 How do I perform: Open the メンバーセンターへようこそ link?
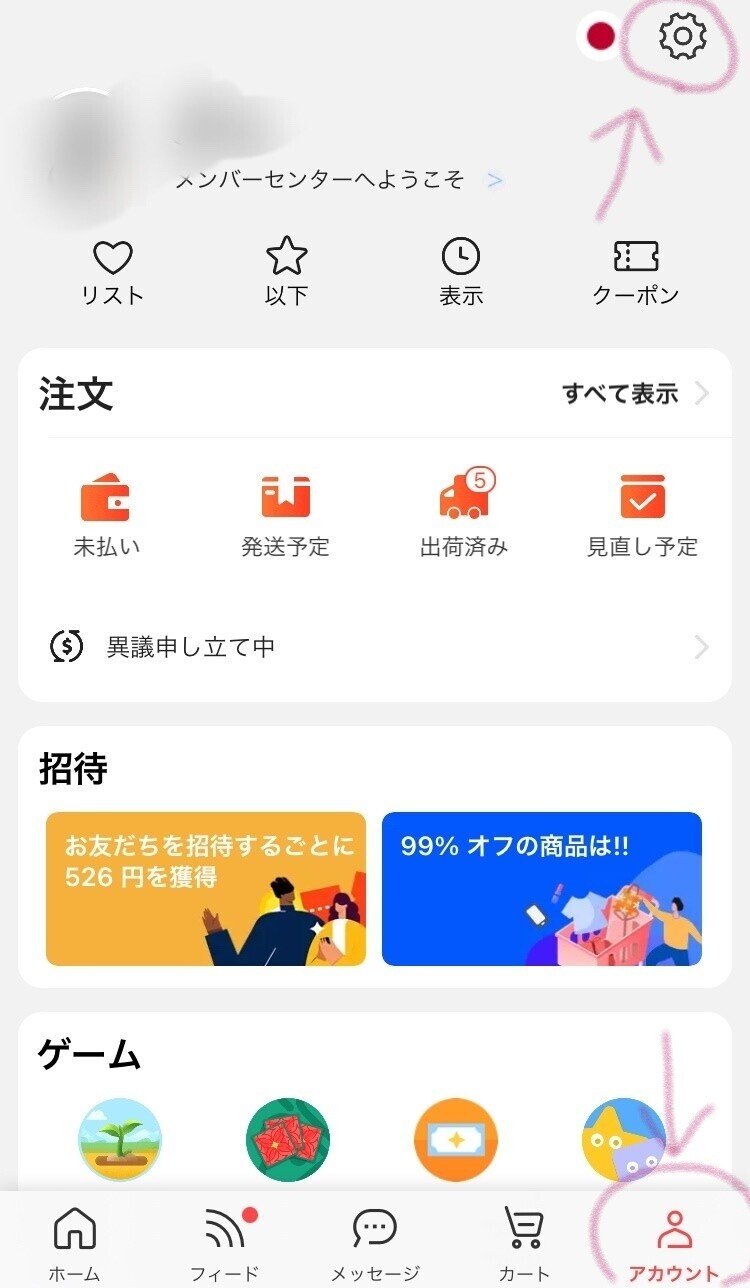tap(340, 180)
